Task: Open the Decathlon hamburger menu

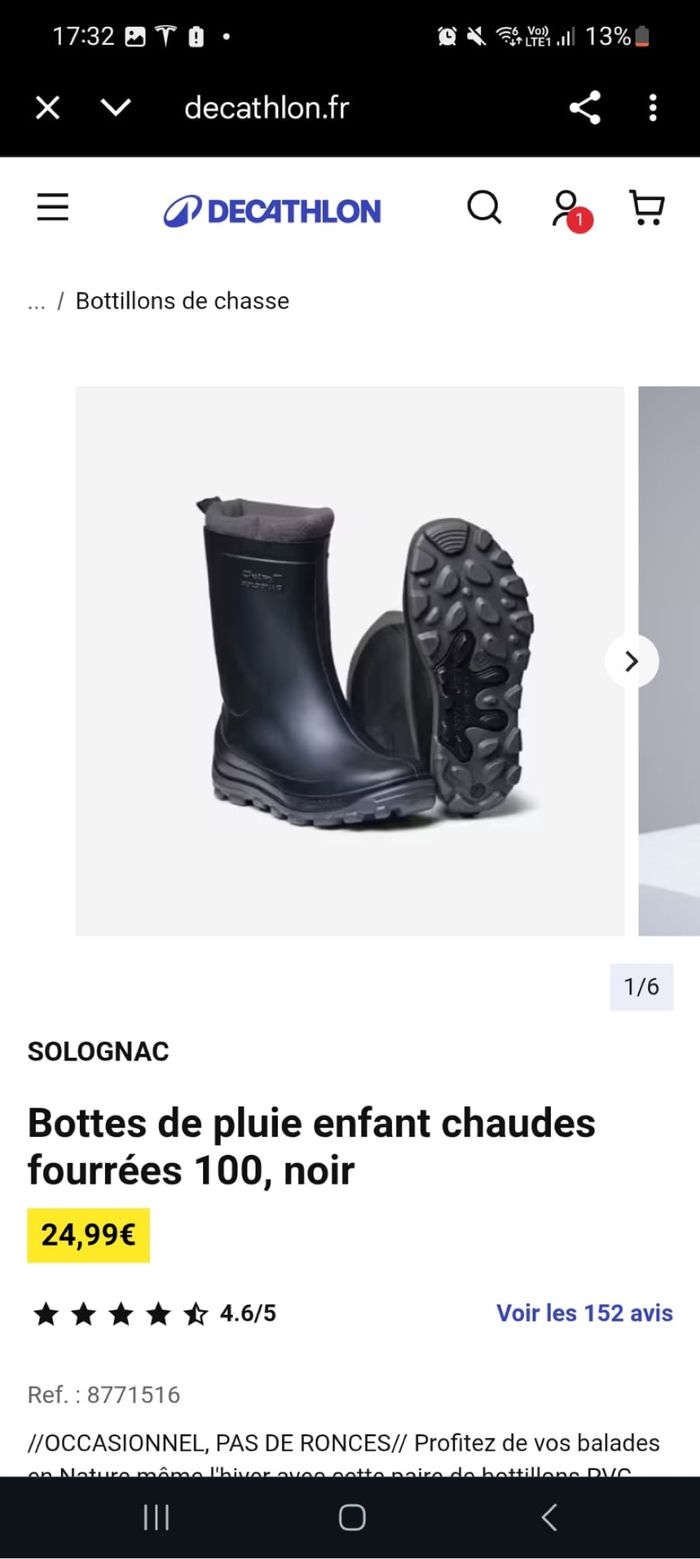Action: [53, 208]
